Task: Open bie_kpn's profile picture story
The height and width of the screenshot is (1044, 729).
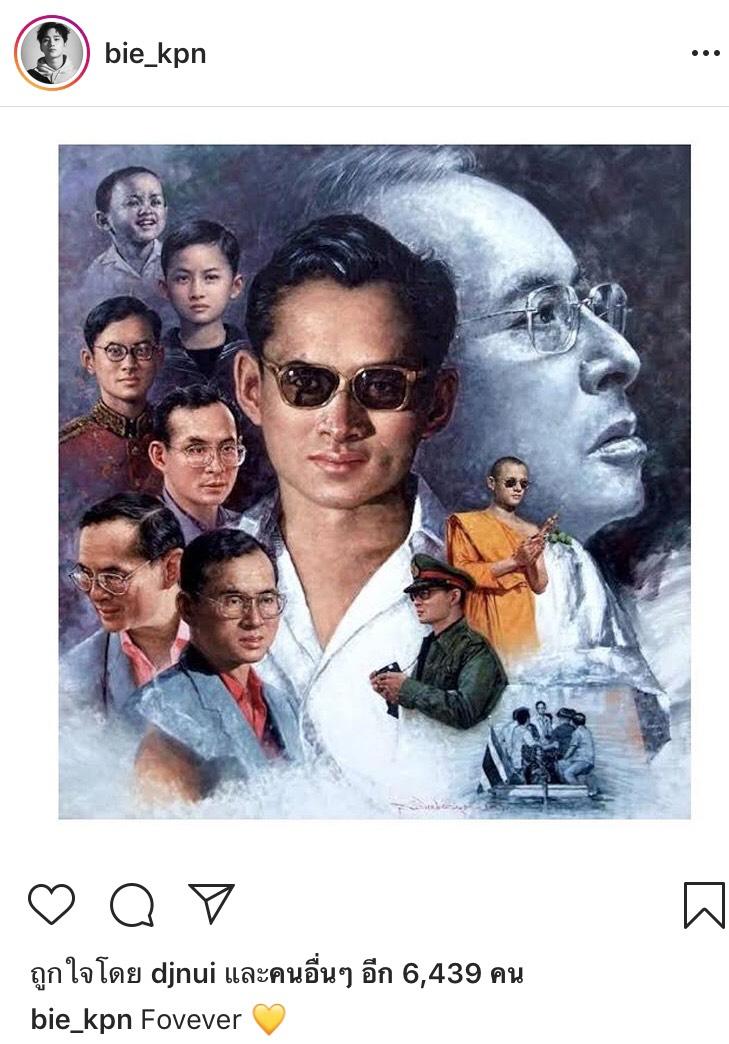Action: 52,53
